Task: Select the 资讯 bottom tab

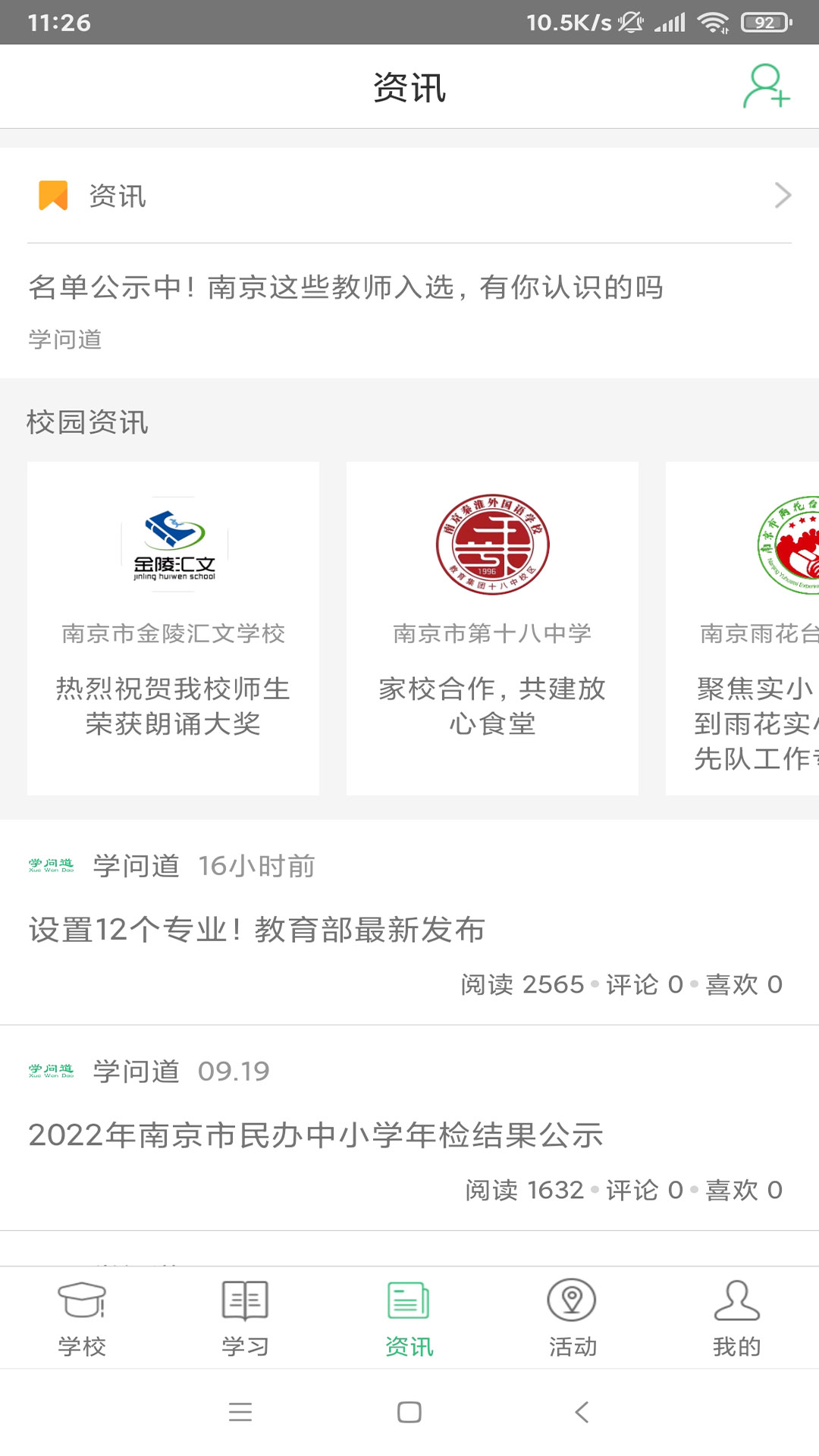Action: (409, 1318)
